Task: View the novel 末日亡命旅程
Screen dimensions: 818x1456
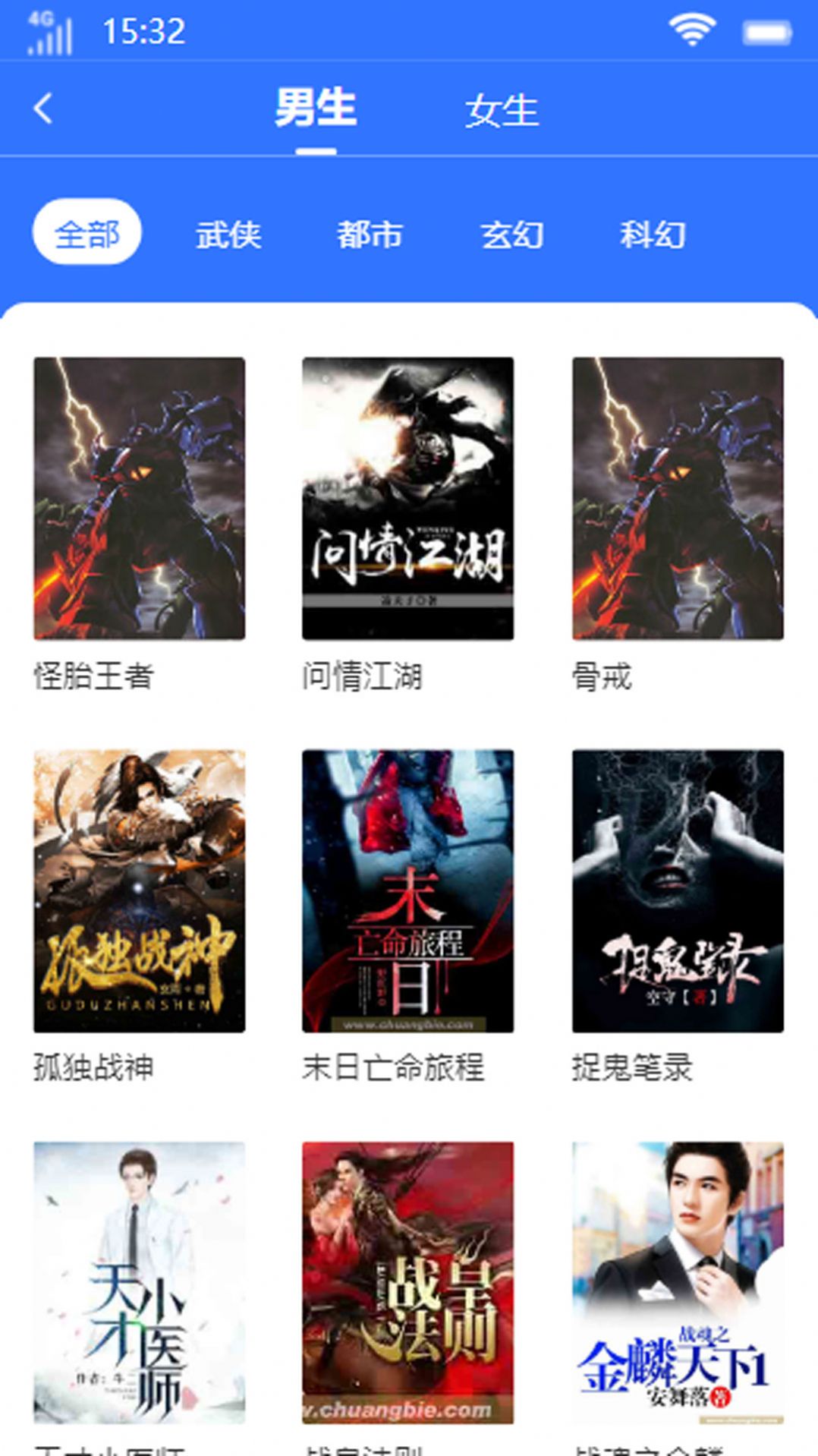Action: pyautogui.click(x=408, y=890)
